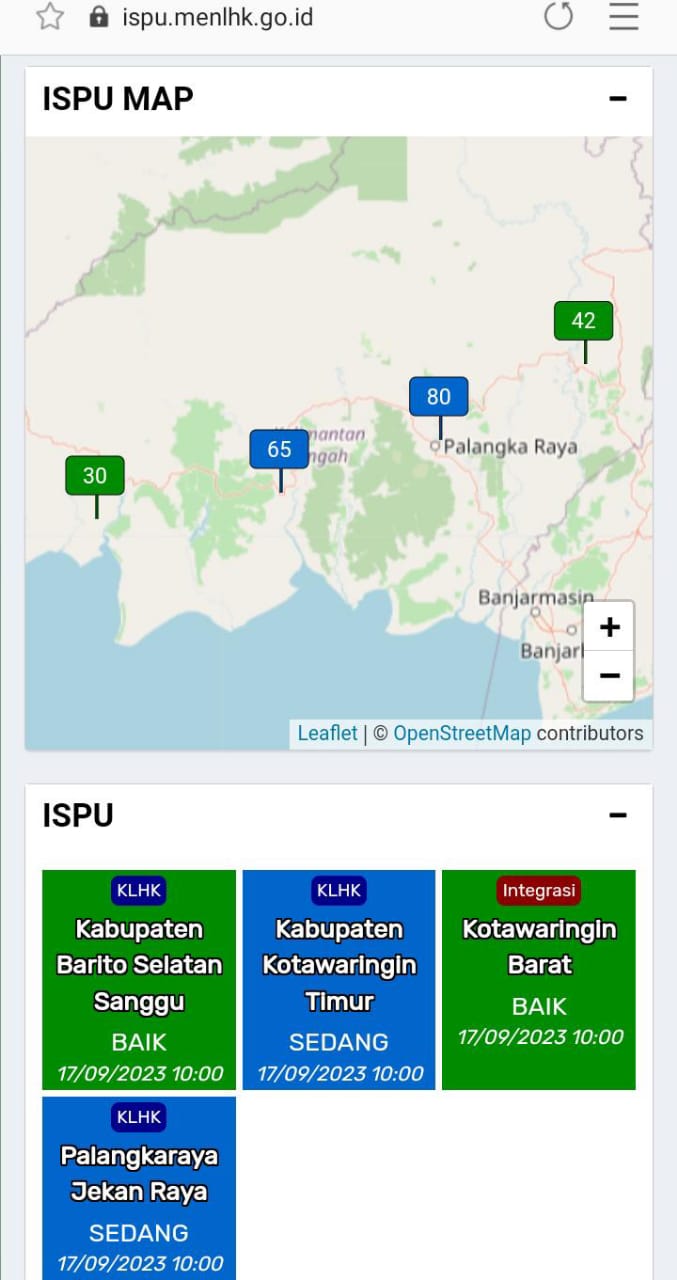This screenshot has height=1280, width=677.
Task: Zoom out on the map
Action: click(x=609, y=675)
